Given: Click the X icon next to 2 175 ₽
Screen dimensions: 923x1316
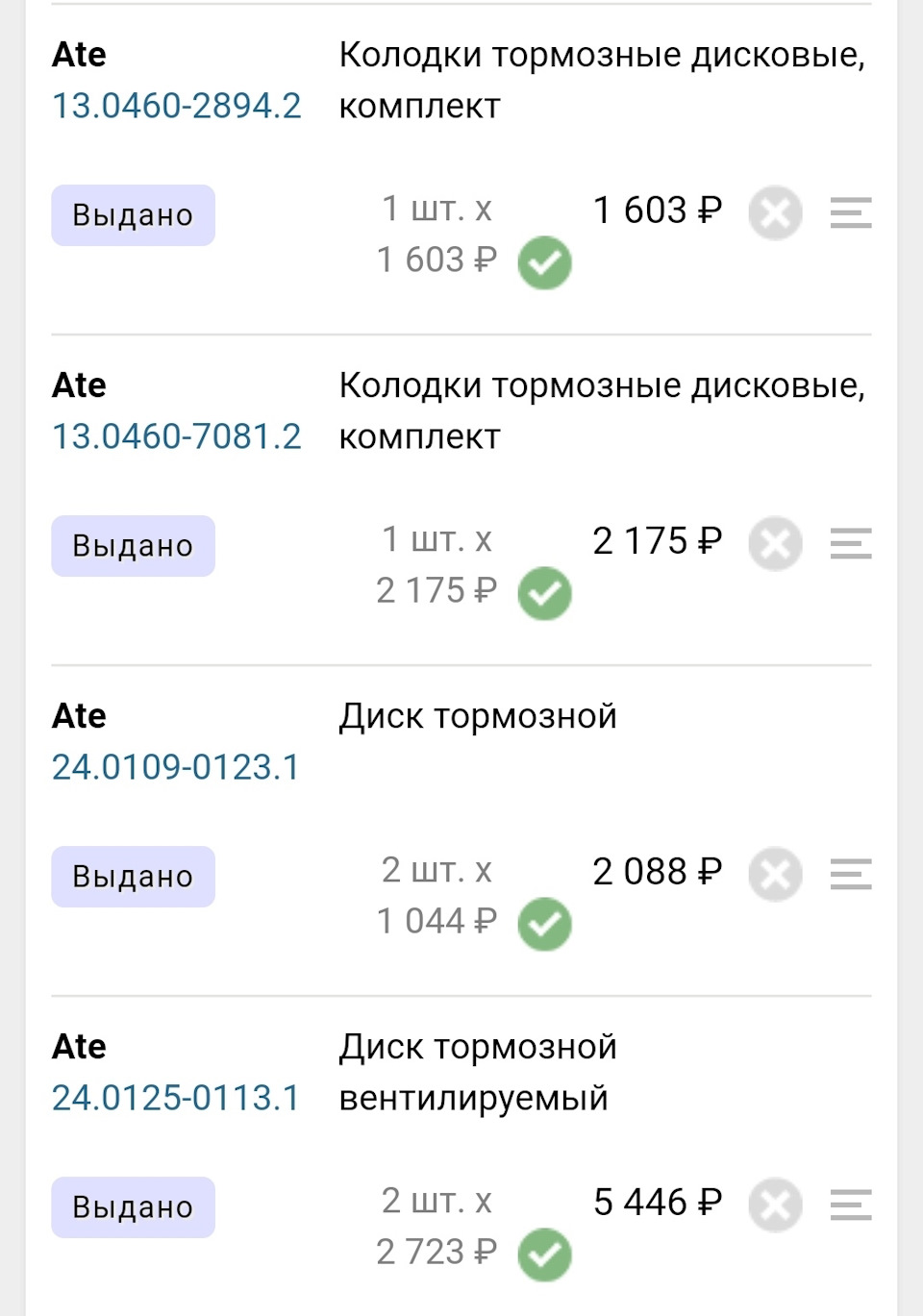Looking at the screenshot, I should pos(775,543).
